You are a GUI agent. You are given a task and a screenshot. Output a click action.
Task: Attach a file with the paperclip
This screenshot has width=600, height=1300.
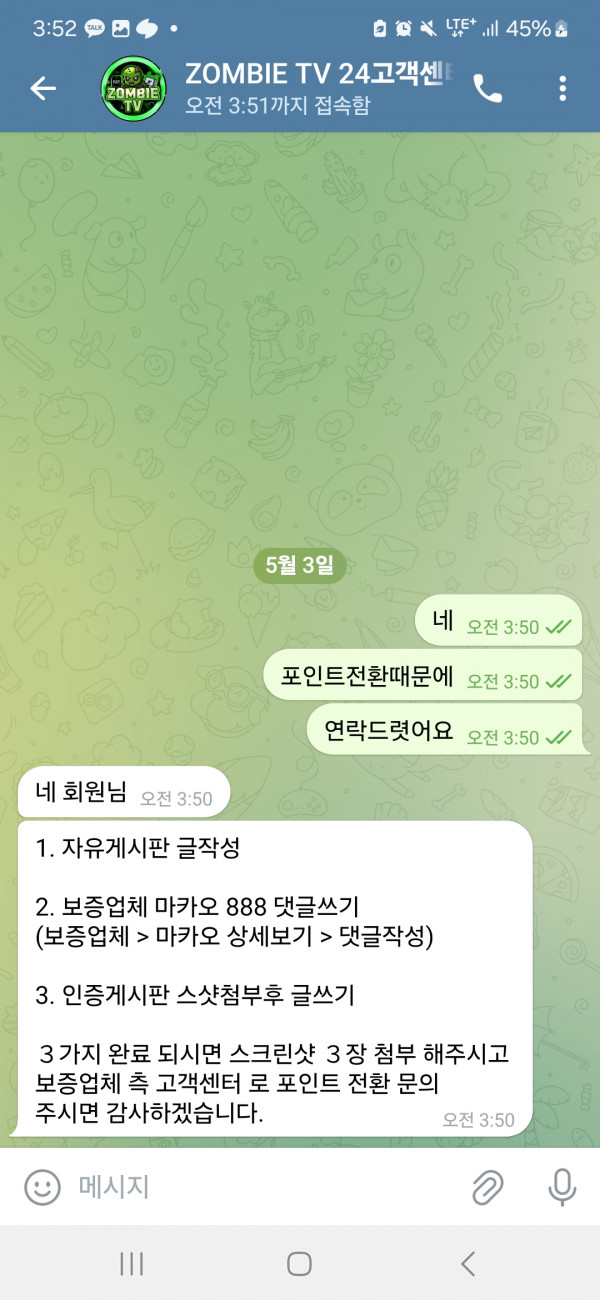coord(487,1187)
